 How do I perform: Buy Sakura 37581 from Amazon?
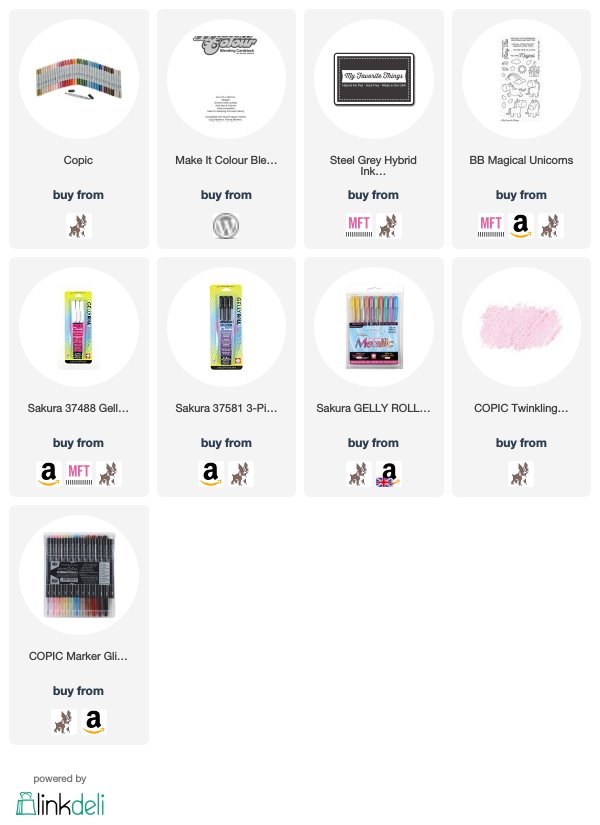[x=210, y=474]
